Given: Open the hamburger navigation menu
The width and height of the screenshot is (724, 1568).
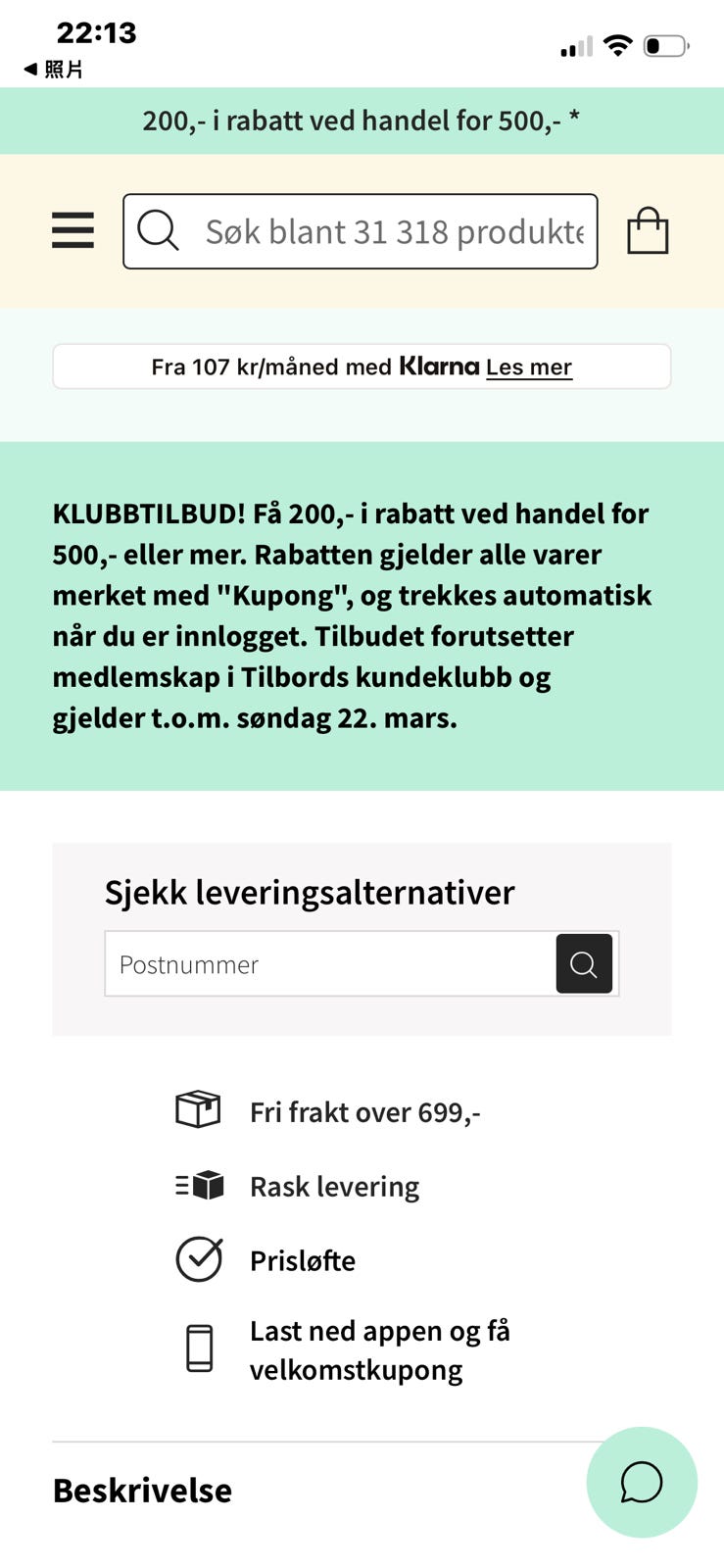Looking at the screenshot, I should coord(72,231).
